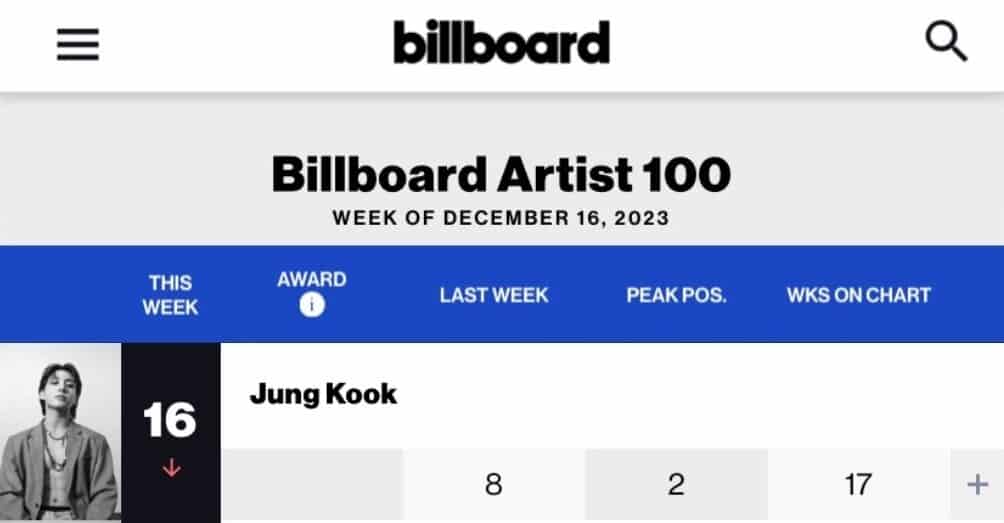Show the Award info tooltip
This screenshot has width=1004, height=523.
tap(312, 306)
